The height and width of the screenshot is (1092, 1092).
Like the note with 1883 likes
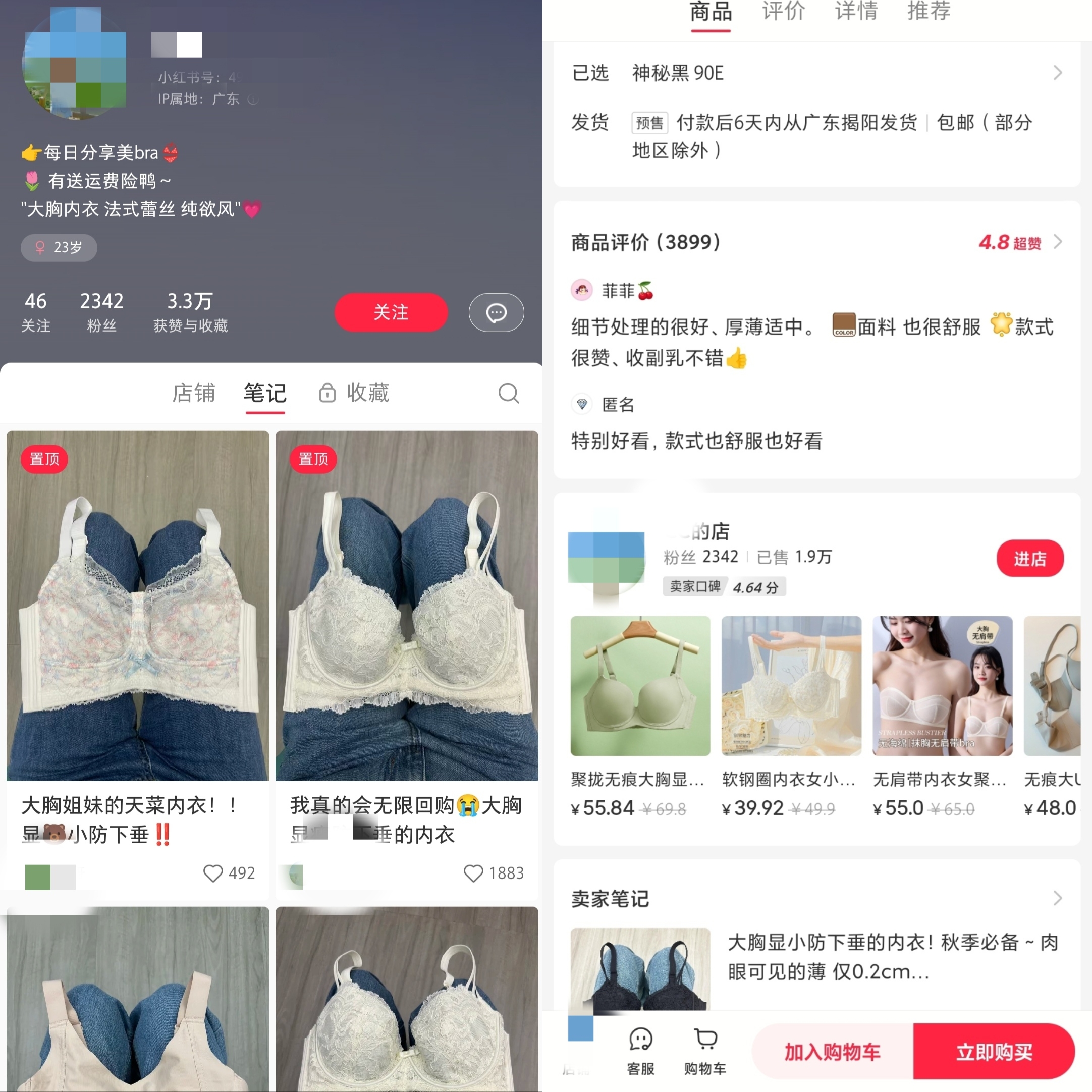[473, 873]
